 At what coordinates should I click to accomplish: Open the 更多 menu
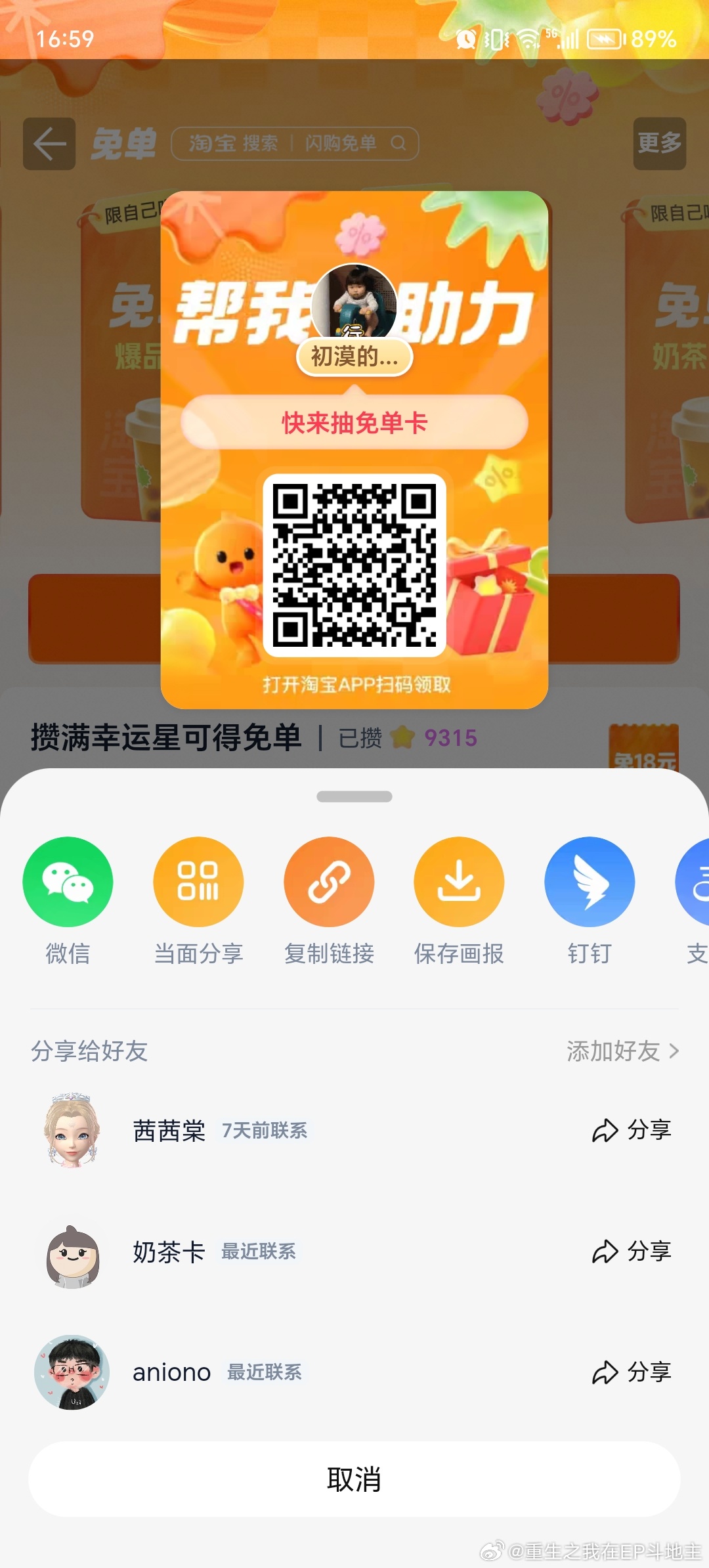coord(659,144)
